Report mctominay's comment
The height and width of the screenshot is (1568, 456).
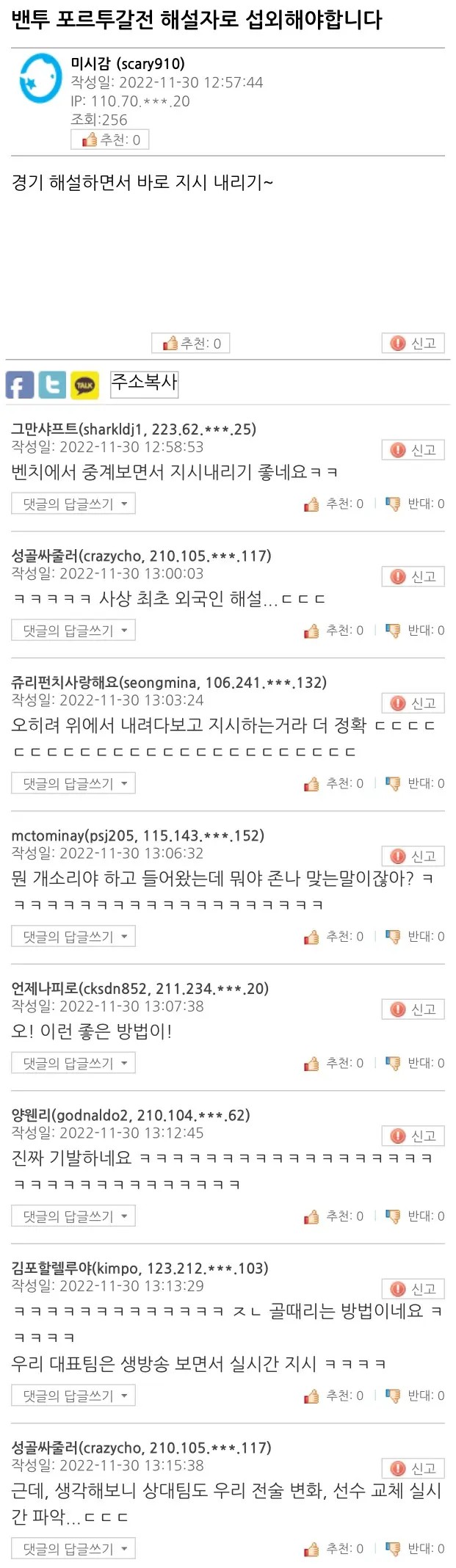[413, 857]
